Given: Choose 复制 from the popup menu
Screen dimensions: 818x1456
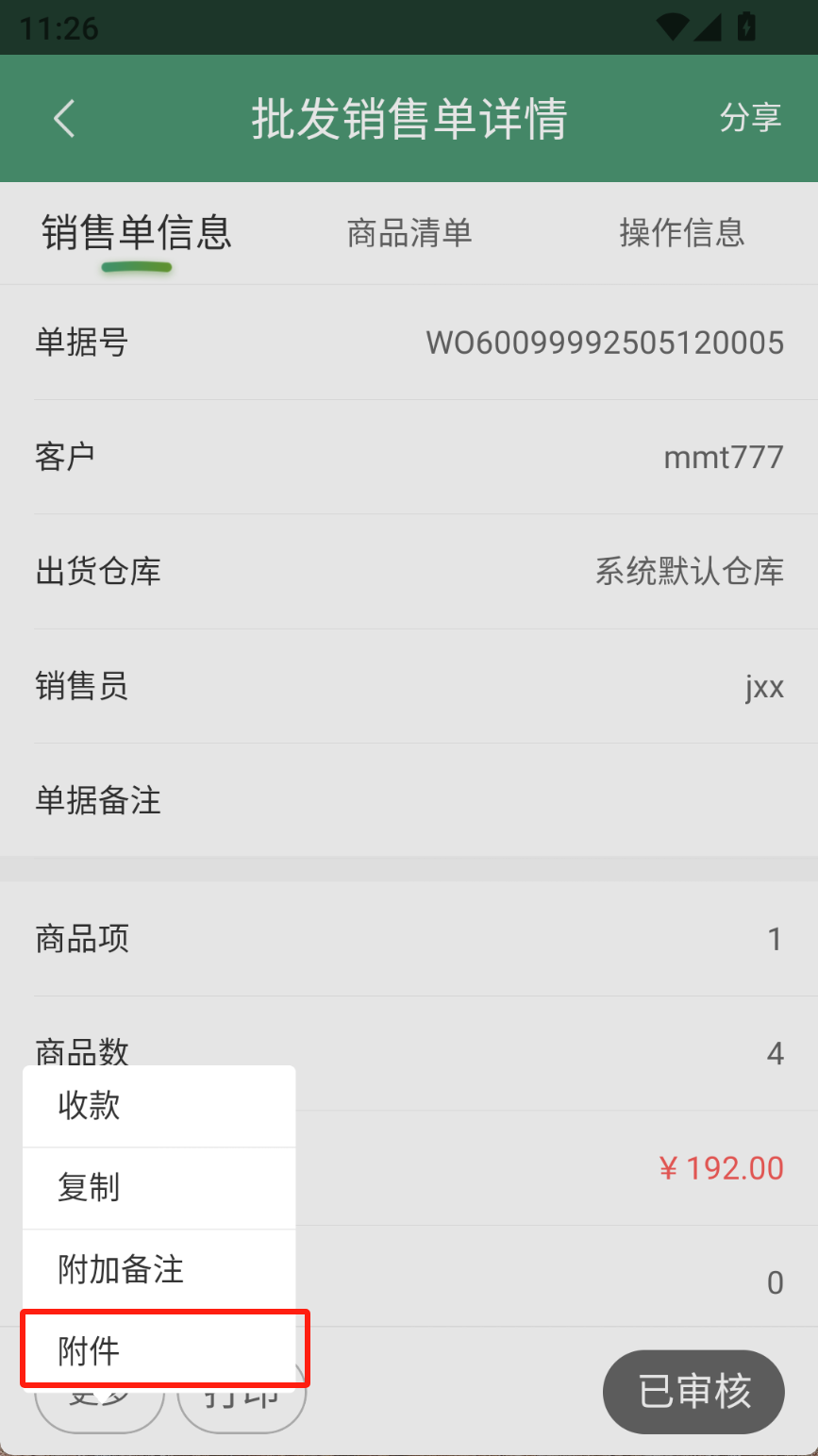Looking at the screenshot, I should pos(159,1188).
